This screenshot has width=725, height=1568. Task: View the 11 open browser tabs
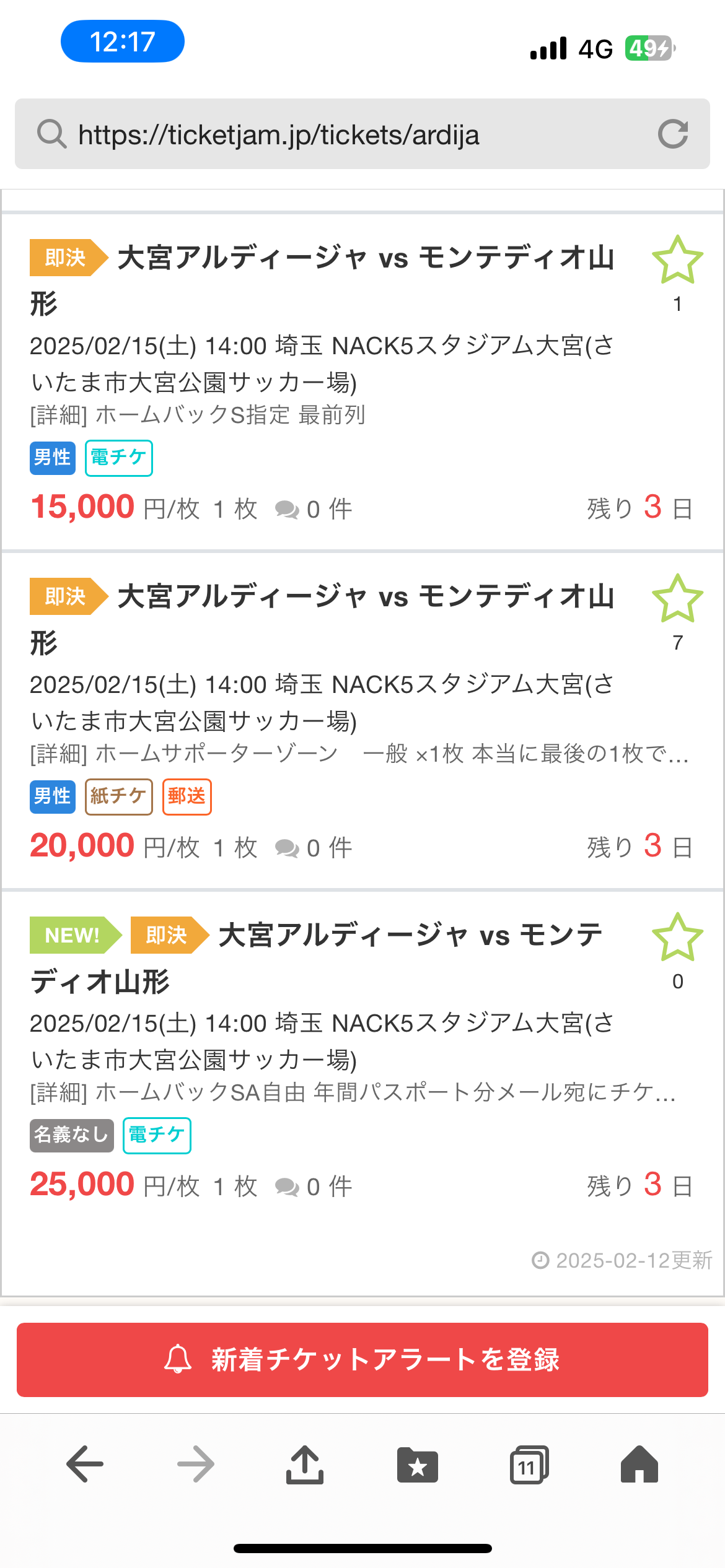(529, 1465)
